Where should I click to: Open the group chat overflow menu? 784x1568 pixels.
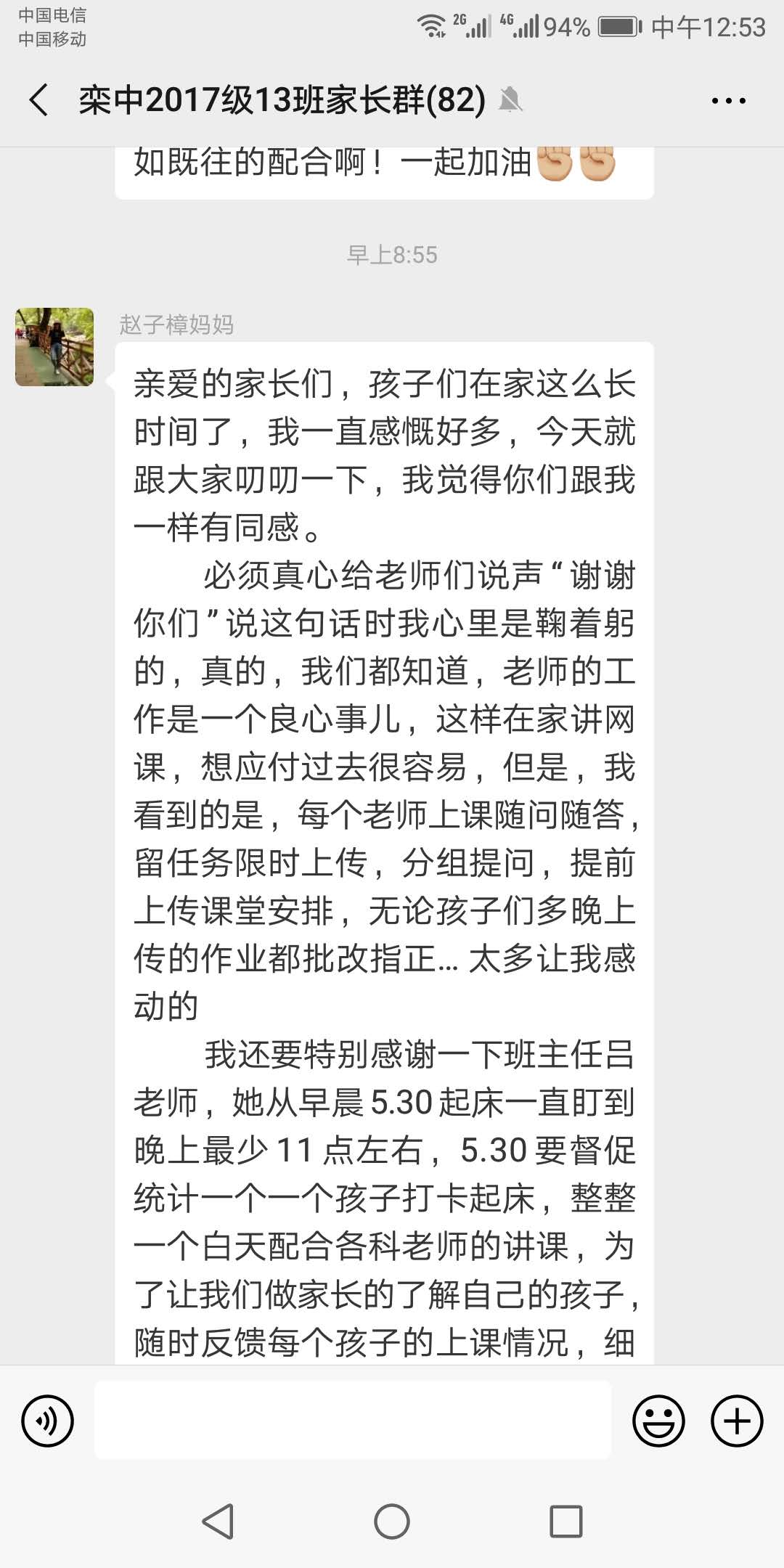728,101
